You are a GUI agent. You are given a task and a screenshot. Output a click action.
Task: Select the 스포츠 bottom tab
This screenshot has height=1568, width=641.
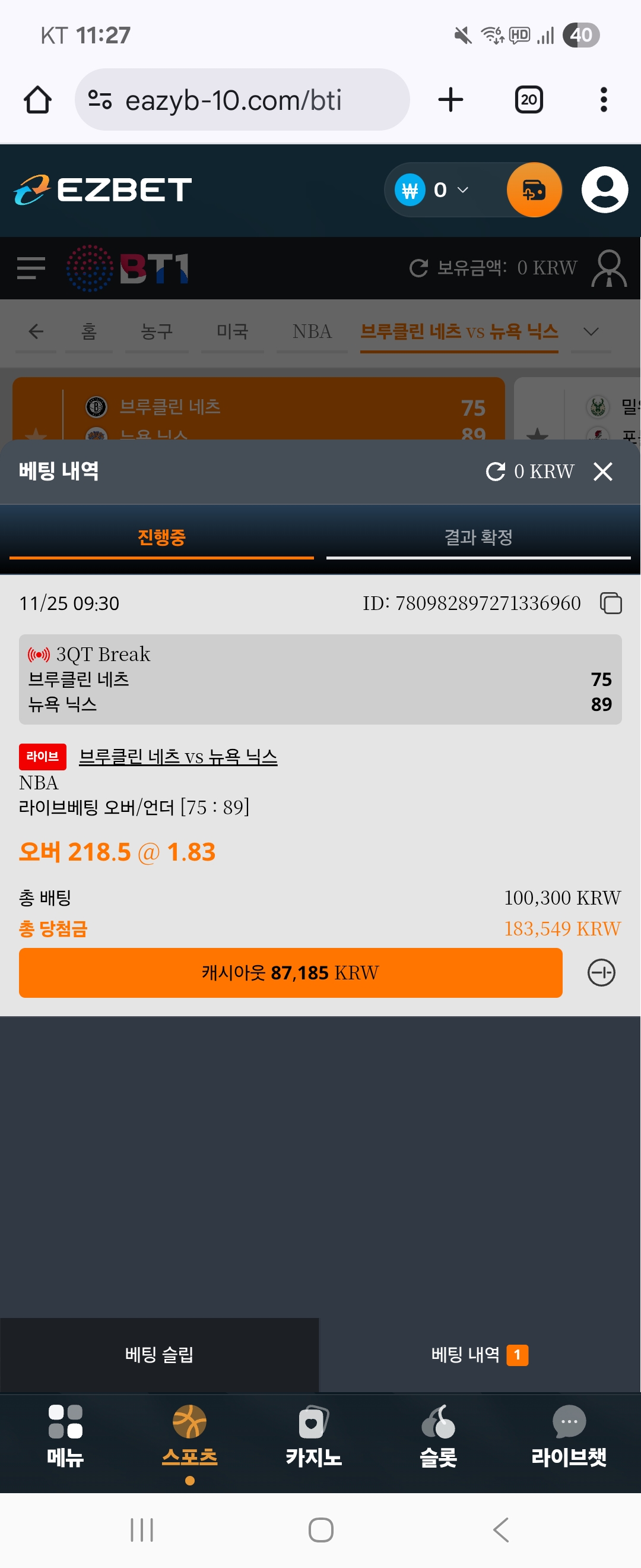point(190,1435)
